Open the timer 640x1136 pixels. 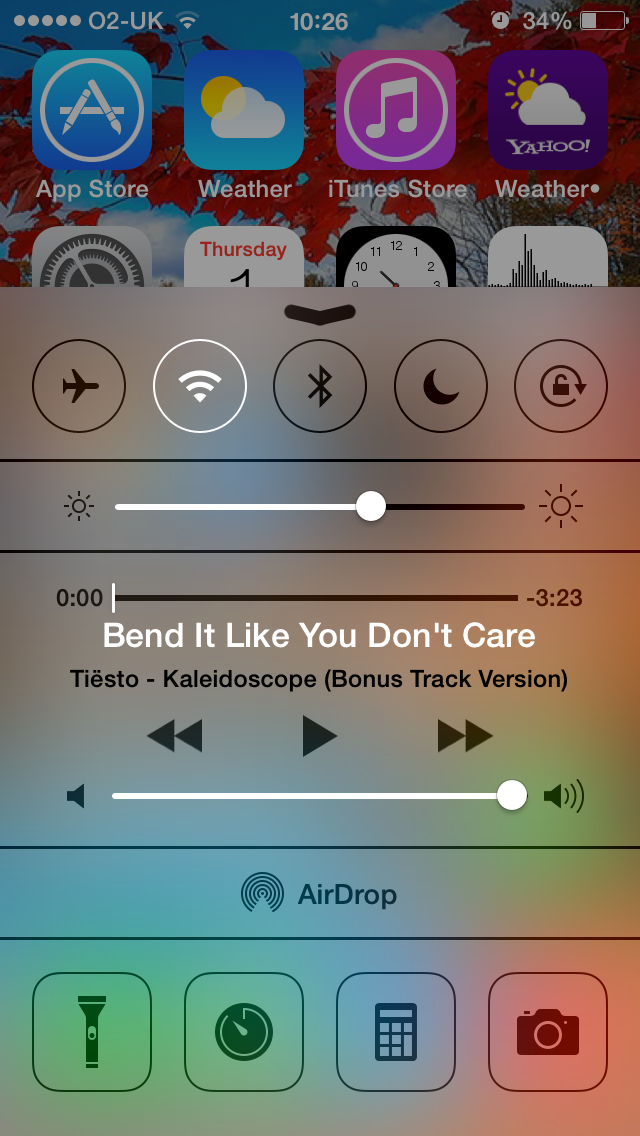244,1032
